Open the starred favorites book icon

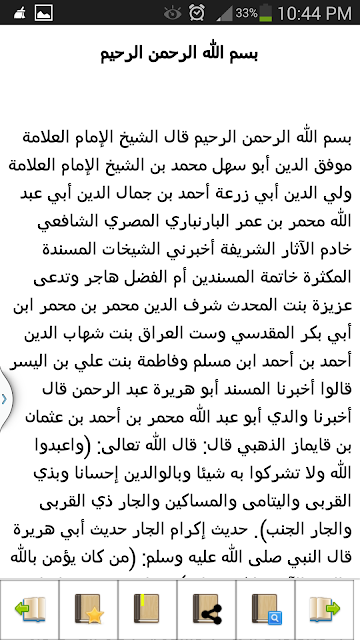[x=88, y=609]
